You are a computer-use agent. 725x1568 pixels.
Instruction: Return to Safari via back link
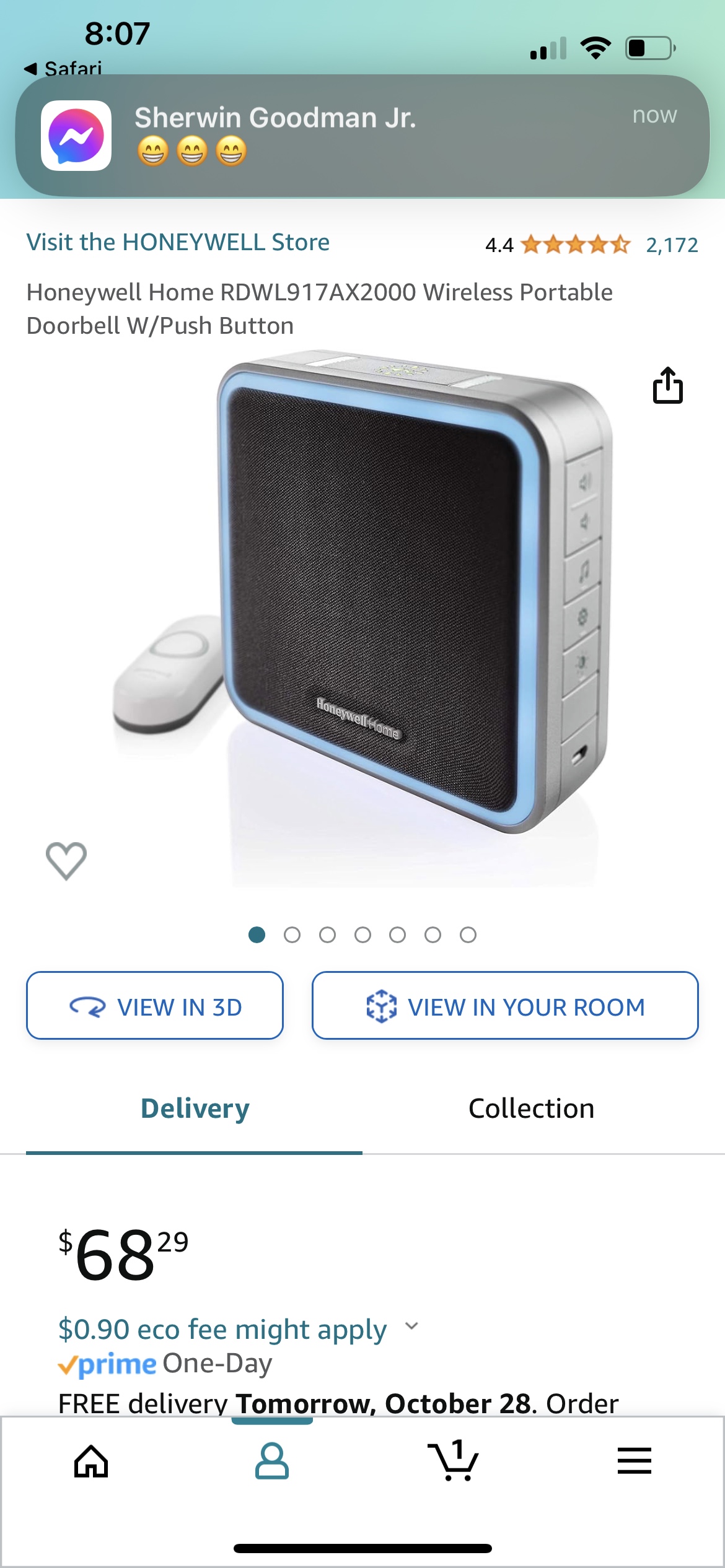coord(63,68)
